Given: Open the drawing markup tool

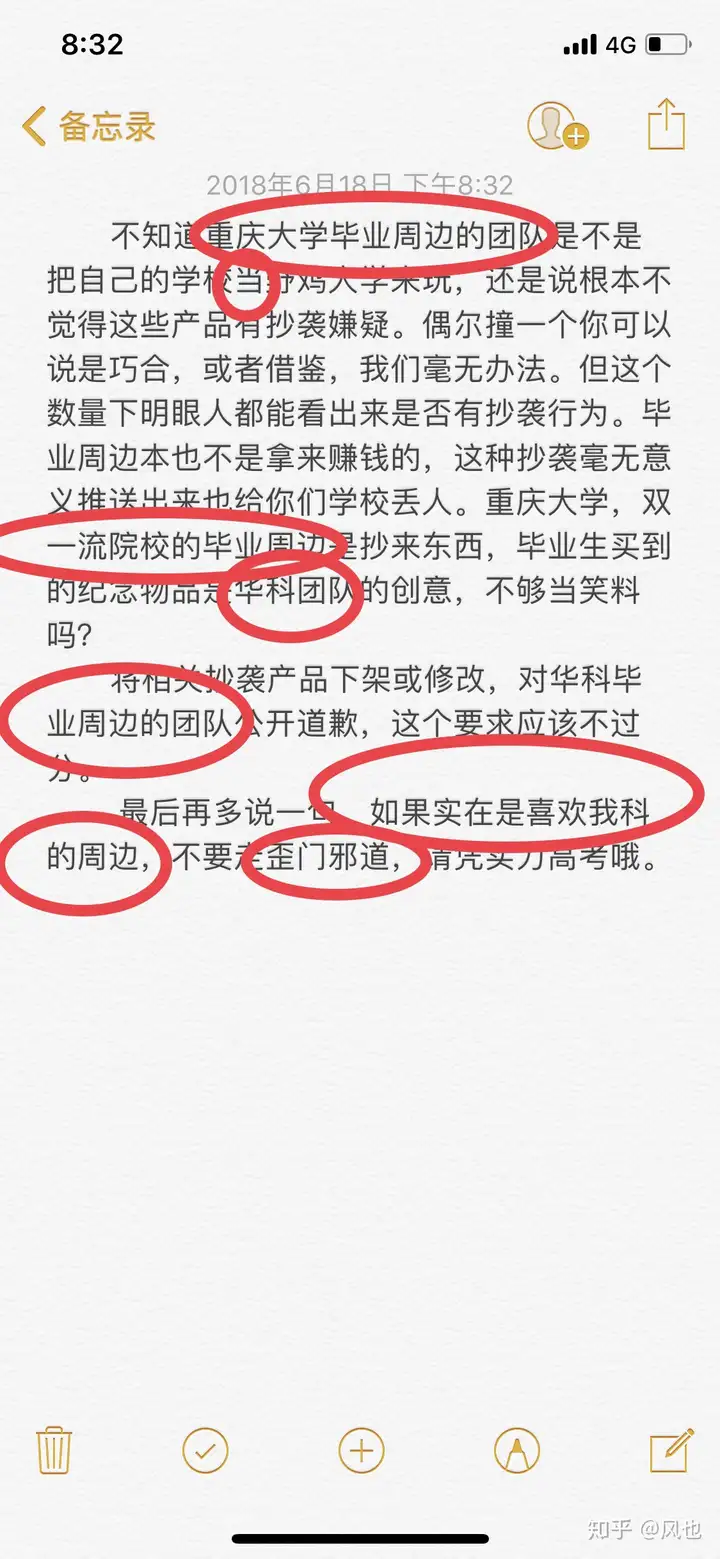Looking at the screenshot, I should [517, 1449].
